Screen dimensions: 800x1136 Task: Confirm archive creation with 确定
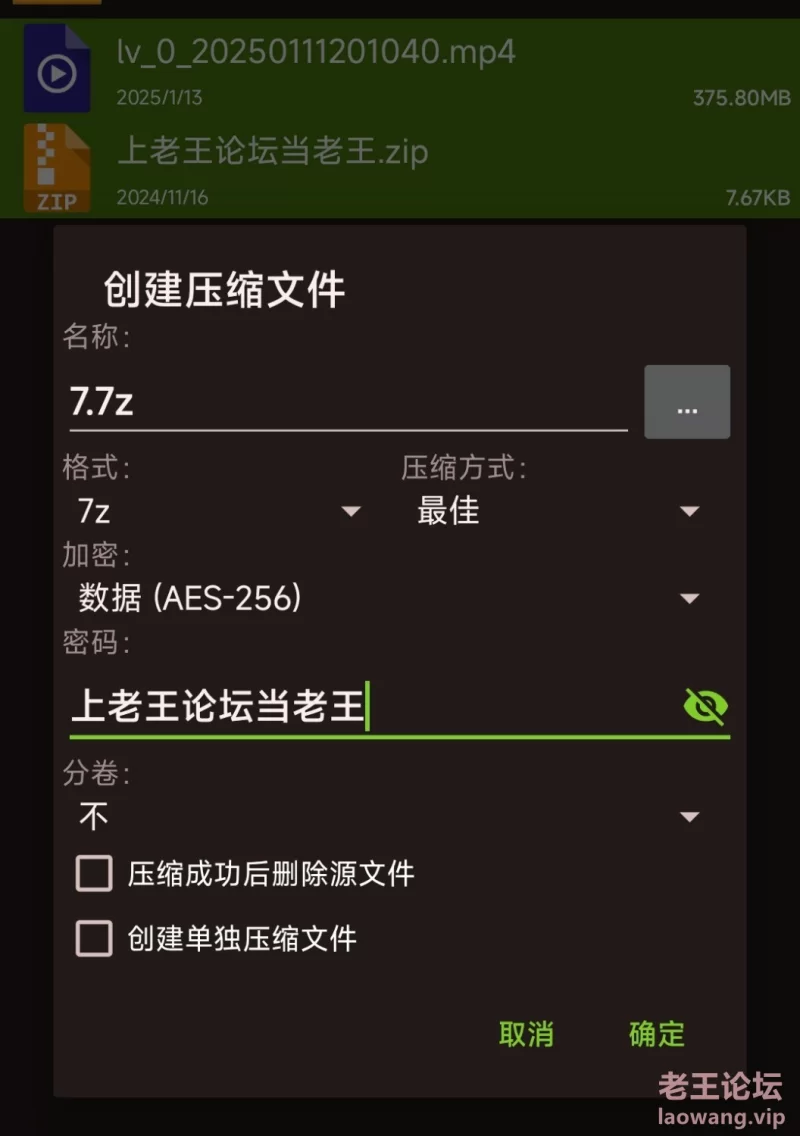point(657,1034)
